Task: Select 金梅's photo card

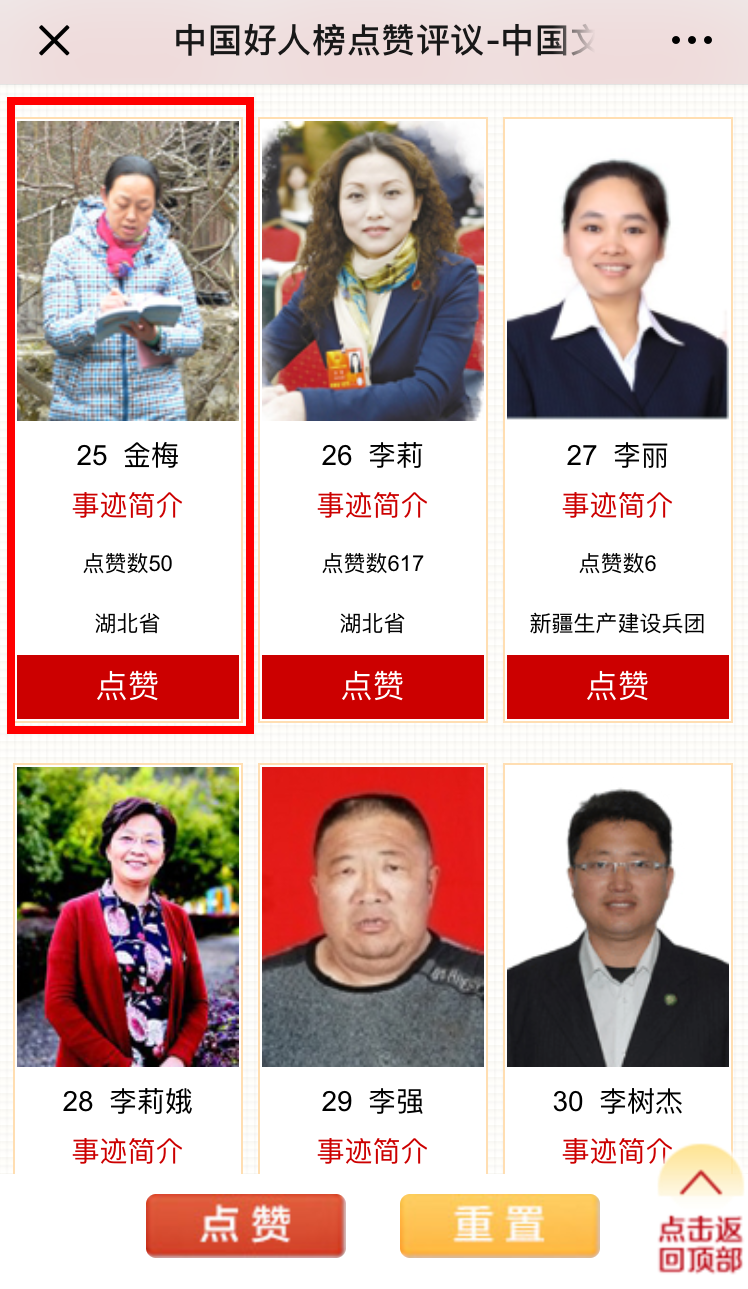Action: (128, 271)
